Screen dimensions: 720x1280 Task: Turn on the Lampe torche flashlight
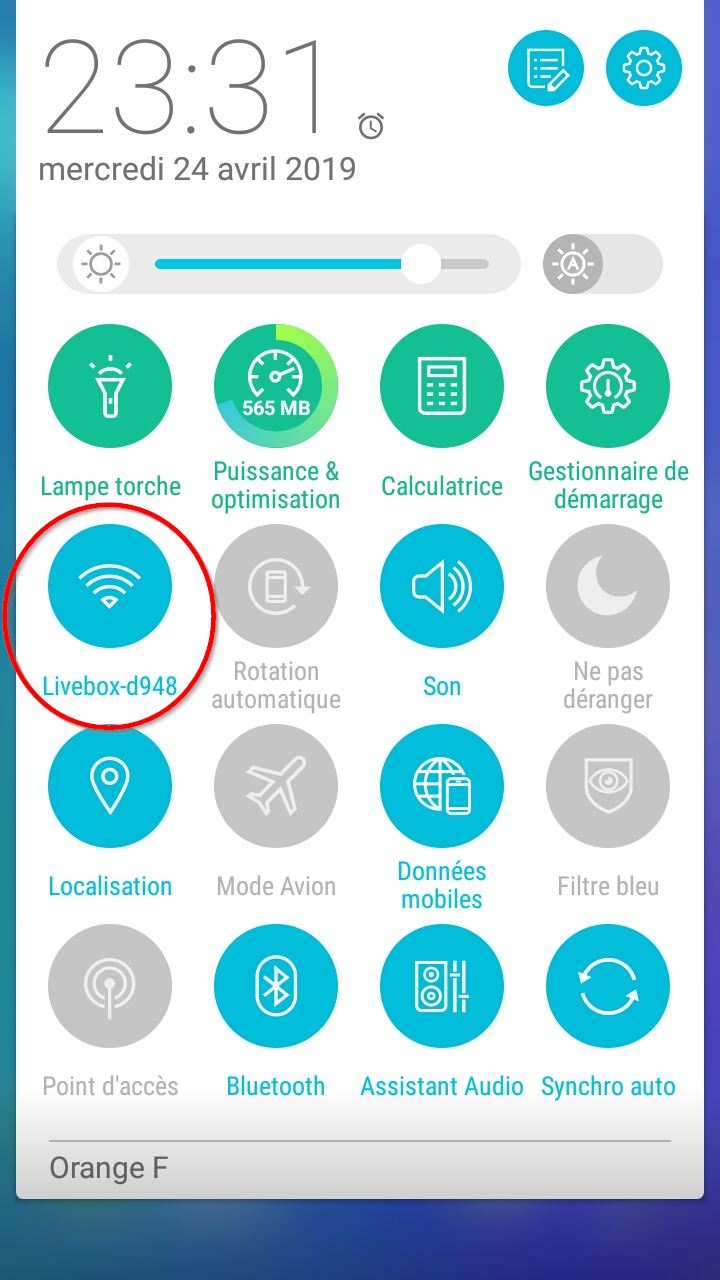pyautogui.click(x=110, y=386)
